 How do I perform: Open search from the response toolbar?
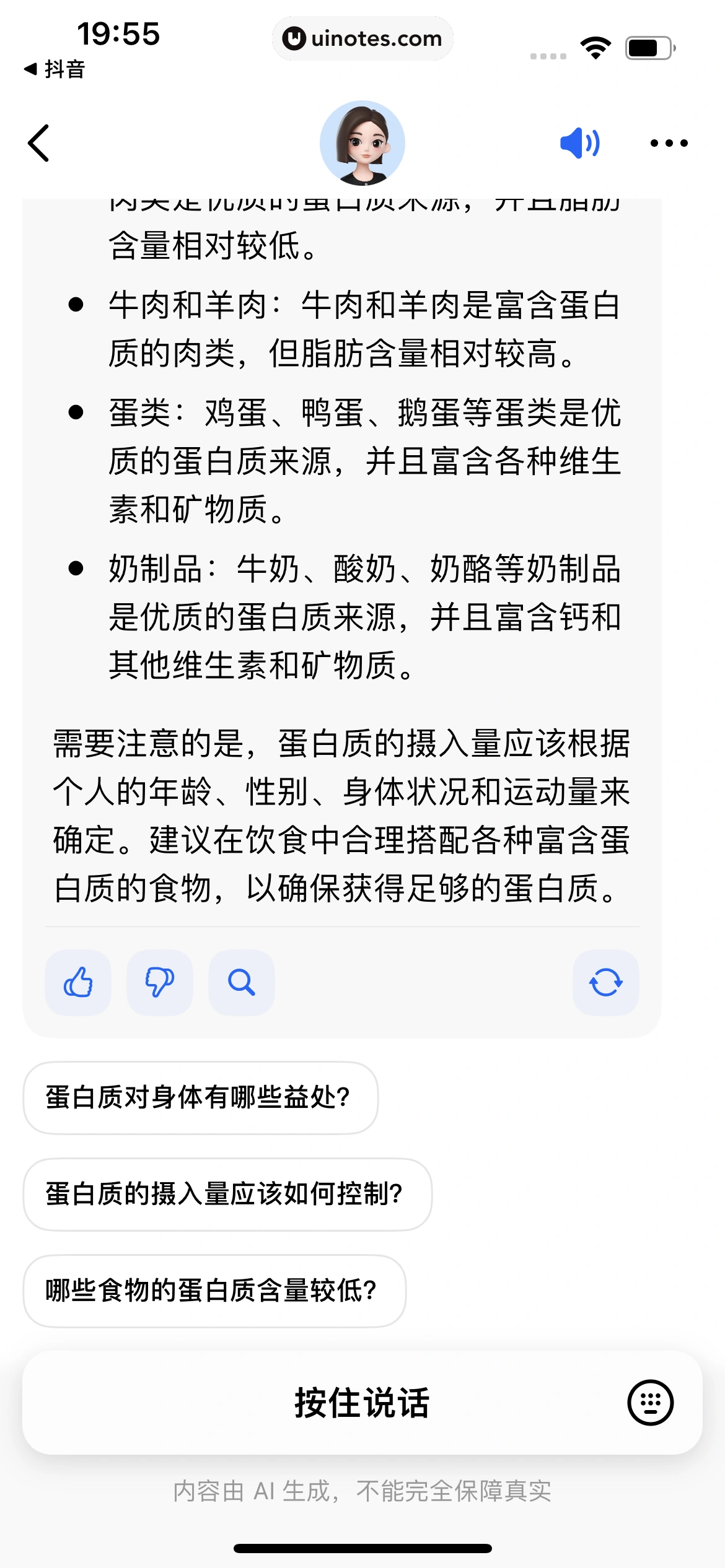click(x=240, y=982)
